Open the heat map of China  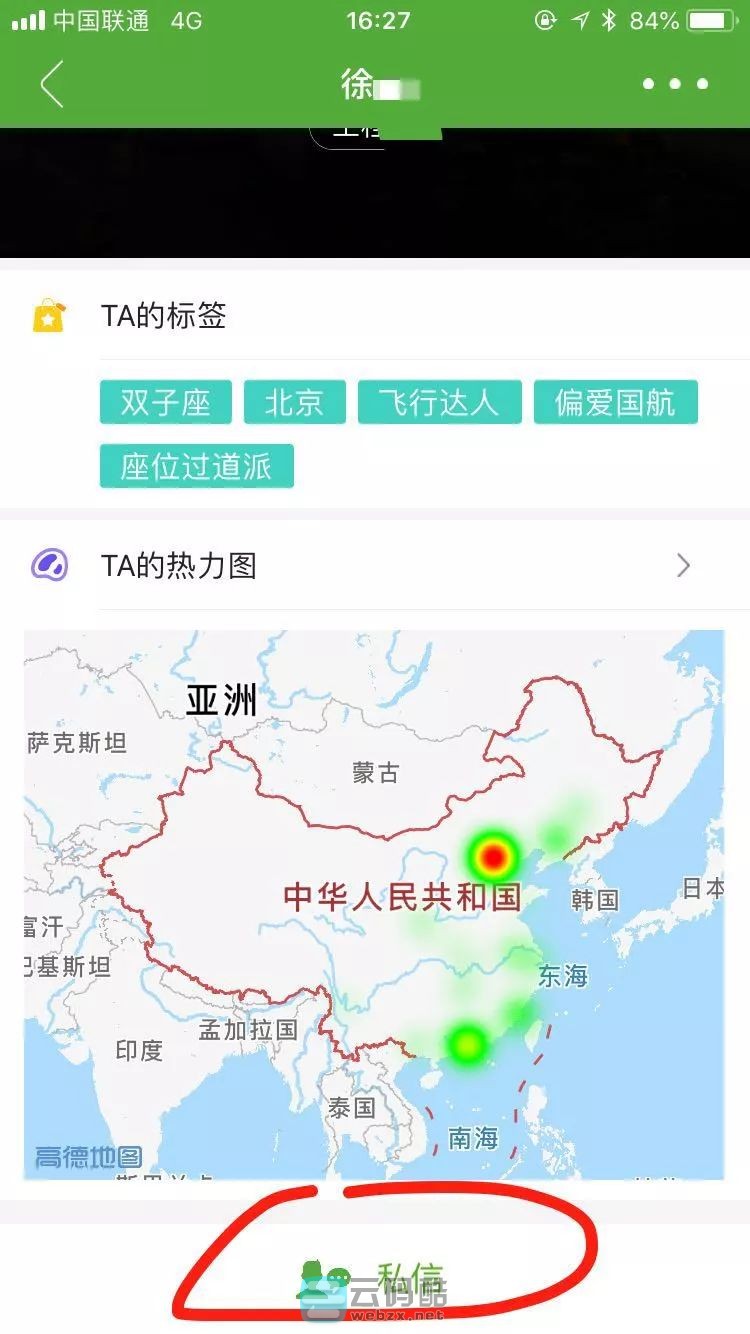(374, 904)
